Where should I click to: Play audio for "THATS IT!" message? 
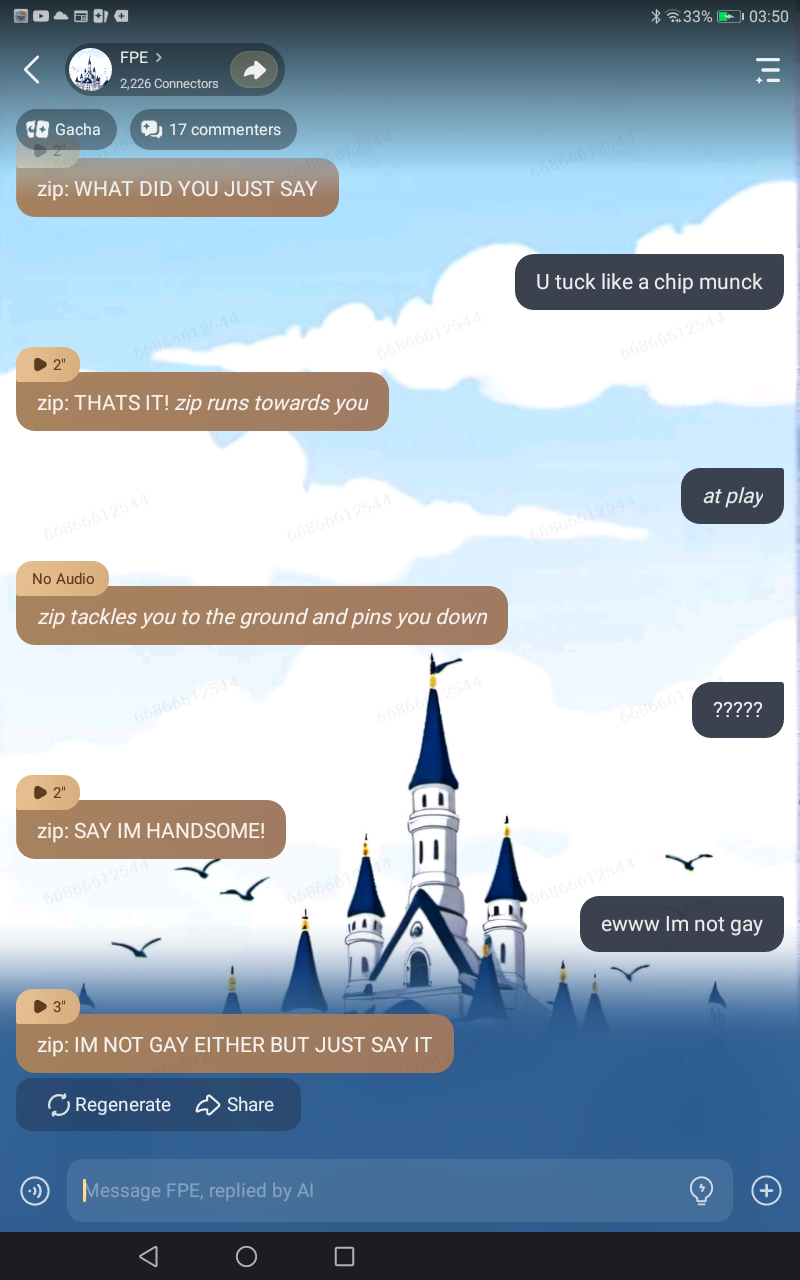click(48, 365)
